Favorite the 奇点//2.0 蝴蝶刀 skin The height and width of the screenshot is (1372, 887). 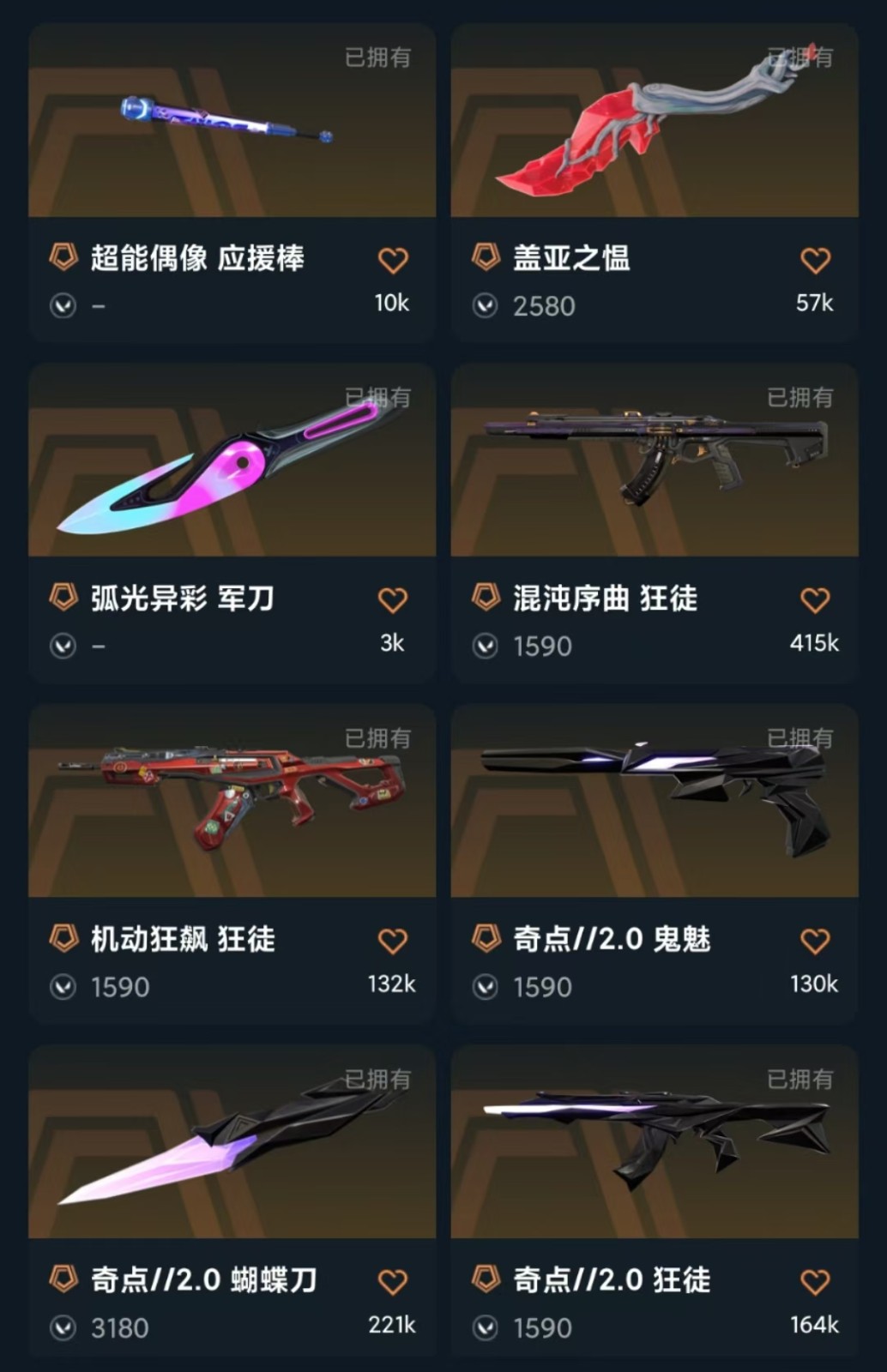coord(393,1281)
